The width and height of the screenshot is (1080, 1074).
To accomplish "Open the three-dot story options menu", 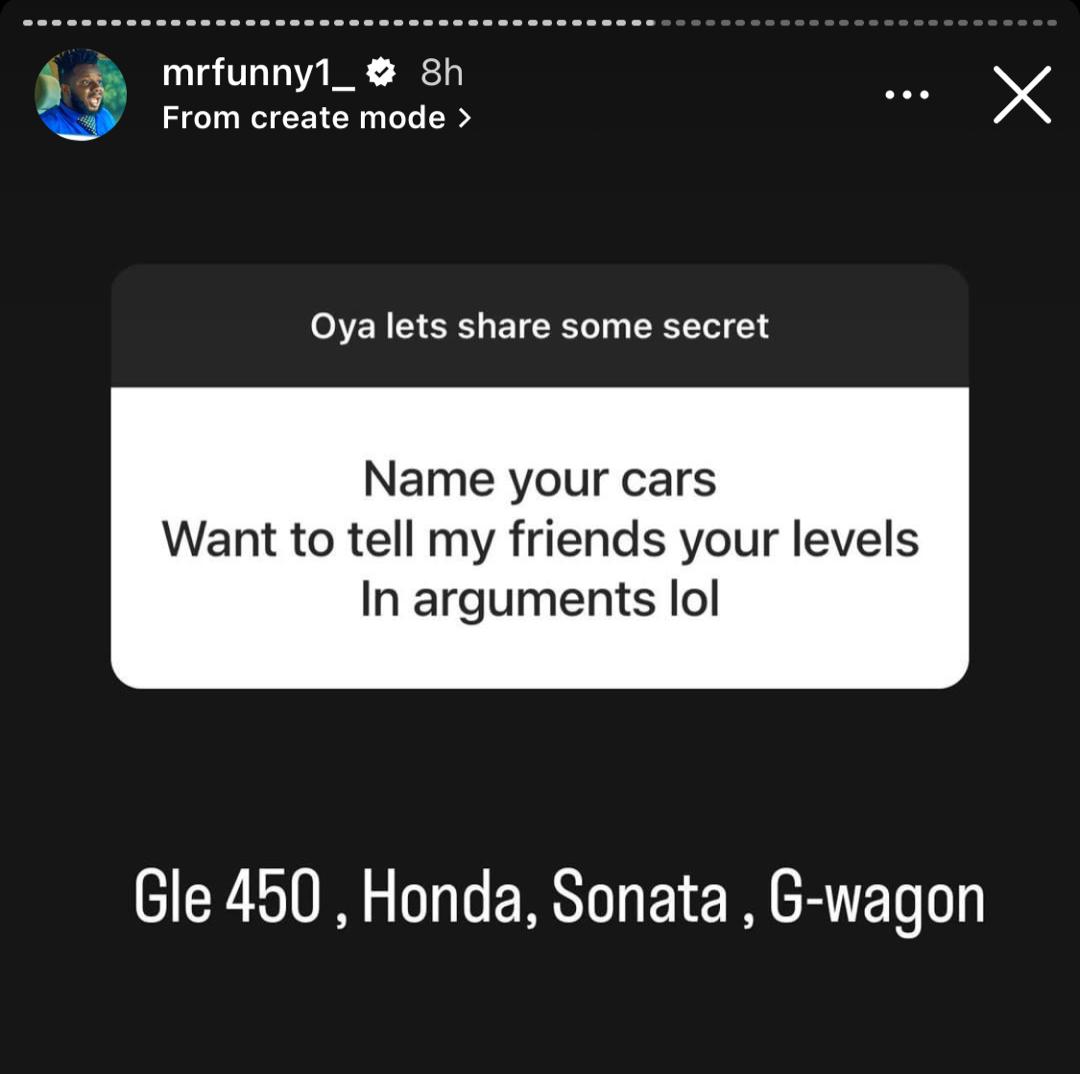I will [x=907, y=95].
